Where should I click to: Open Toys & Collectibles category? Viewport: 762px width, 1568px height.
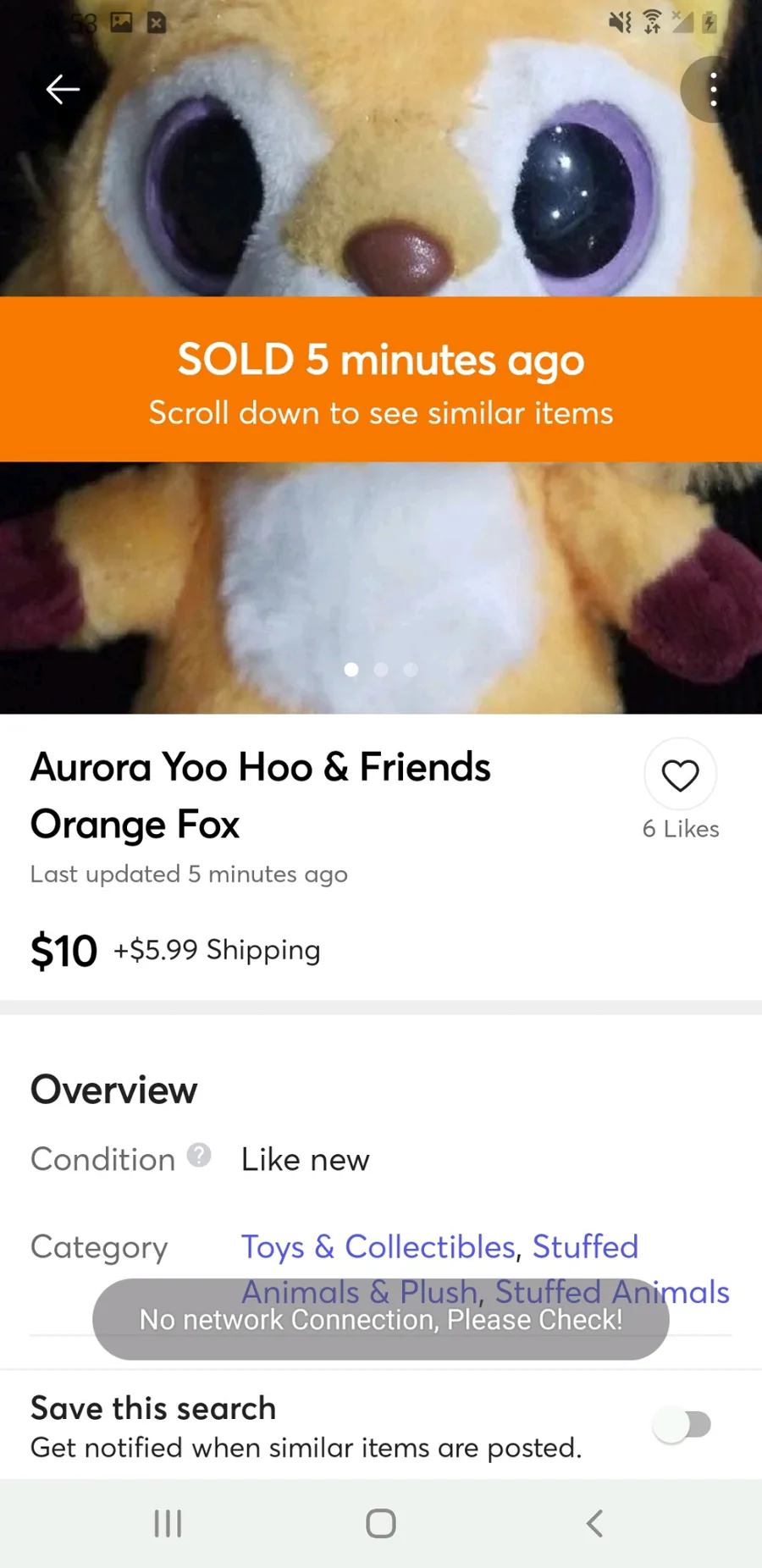point(378,1246)
